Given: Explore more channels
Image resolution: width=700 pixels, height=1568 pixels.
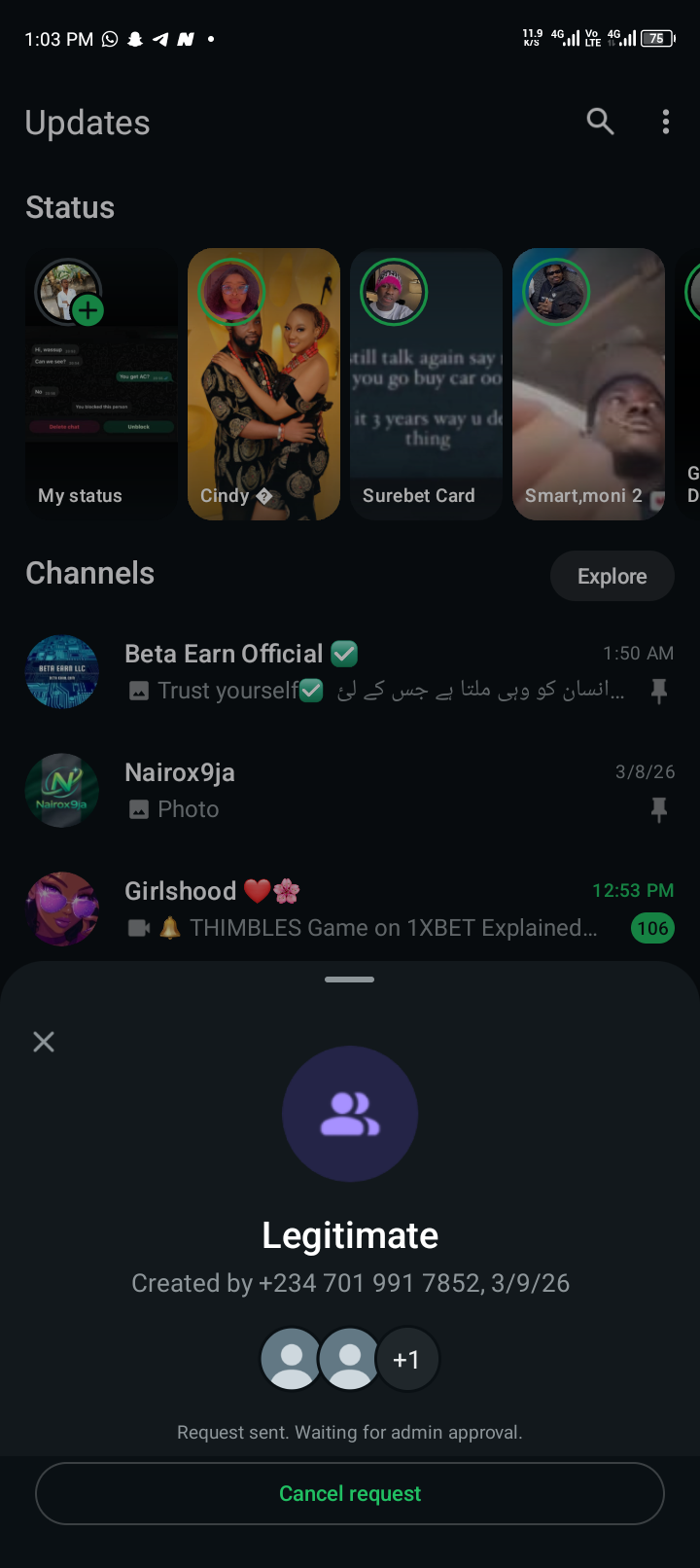Looking at the screenshot, I should [612, 576].
